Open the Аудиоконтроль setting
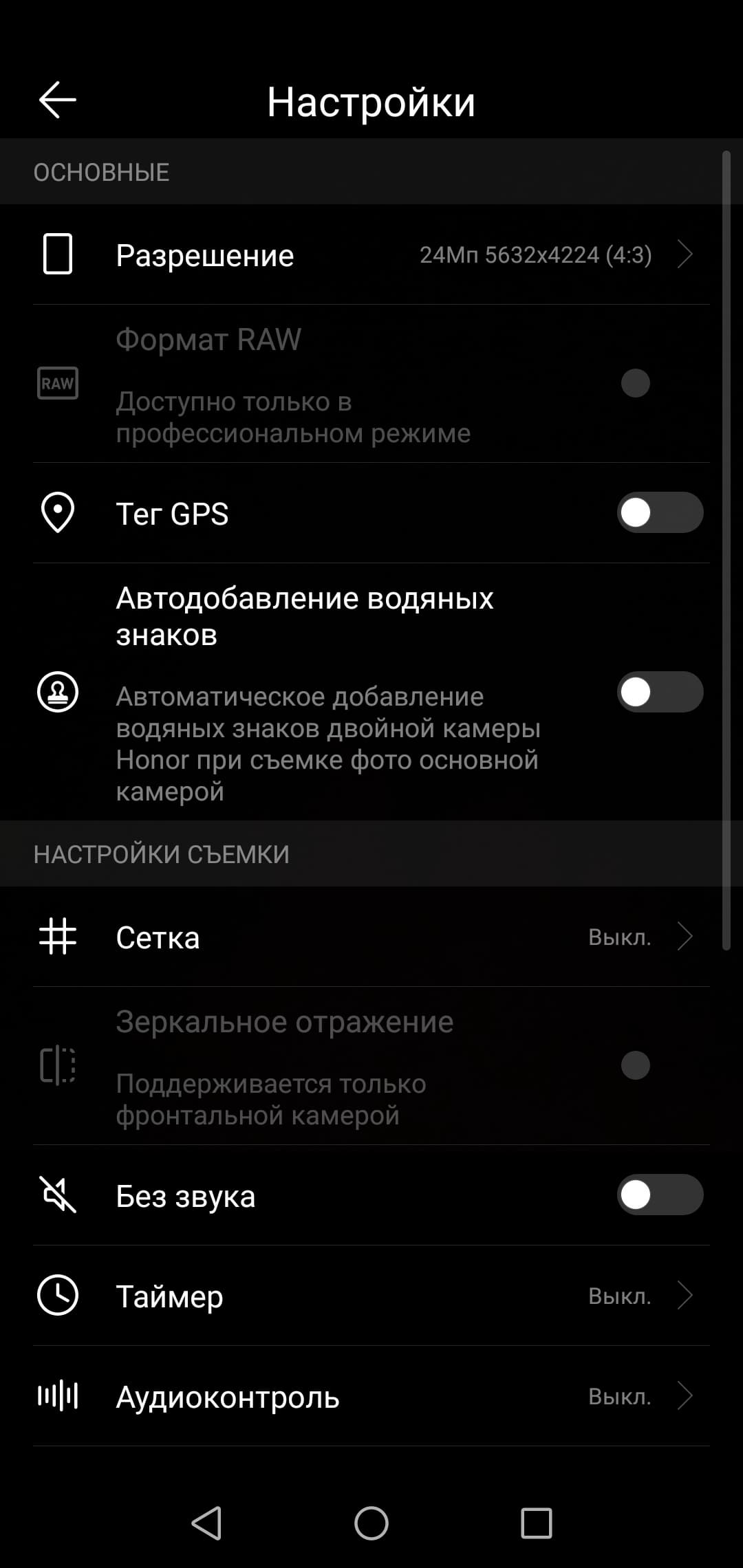 [371, 1397]
